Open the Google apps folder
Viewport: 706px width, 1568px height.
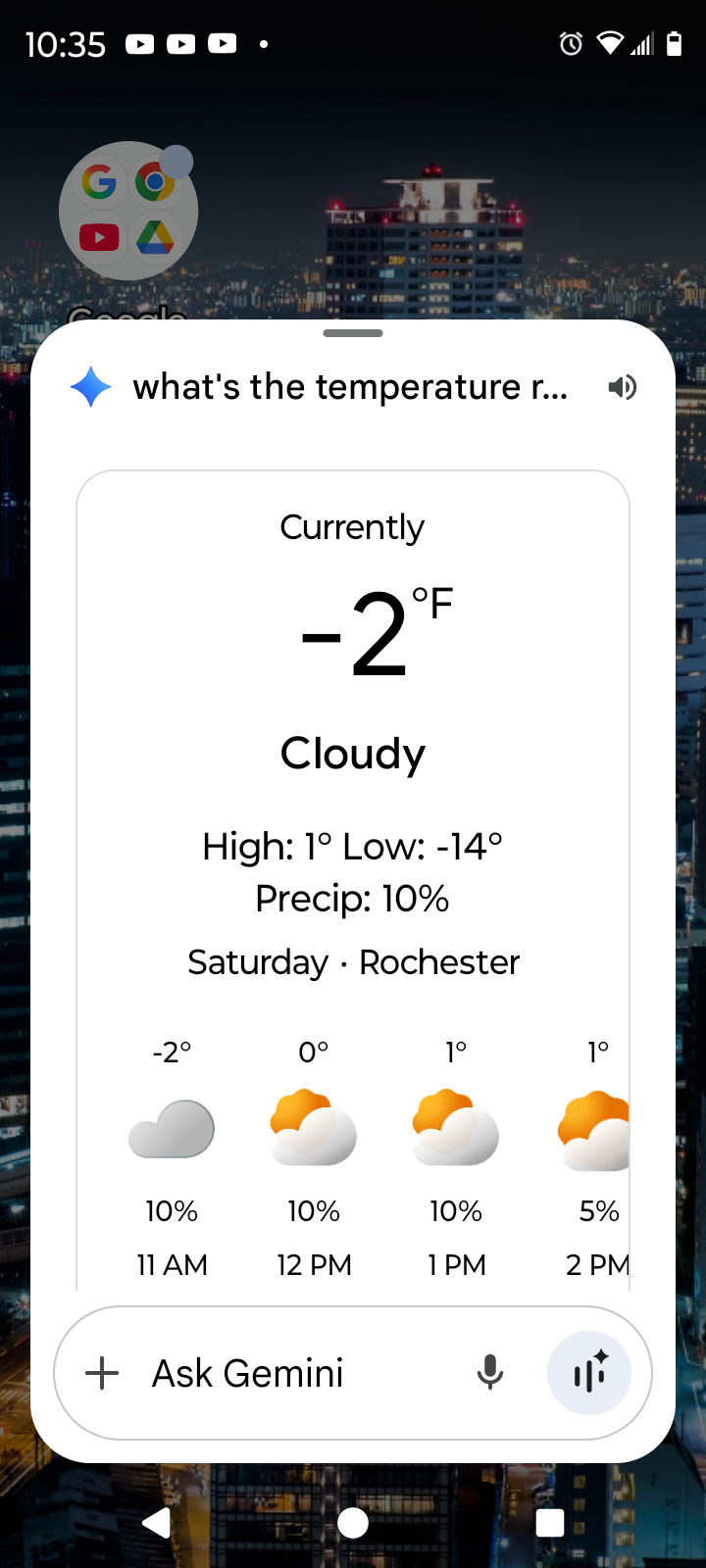click(x=128, y=211)
